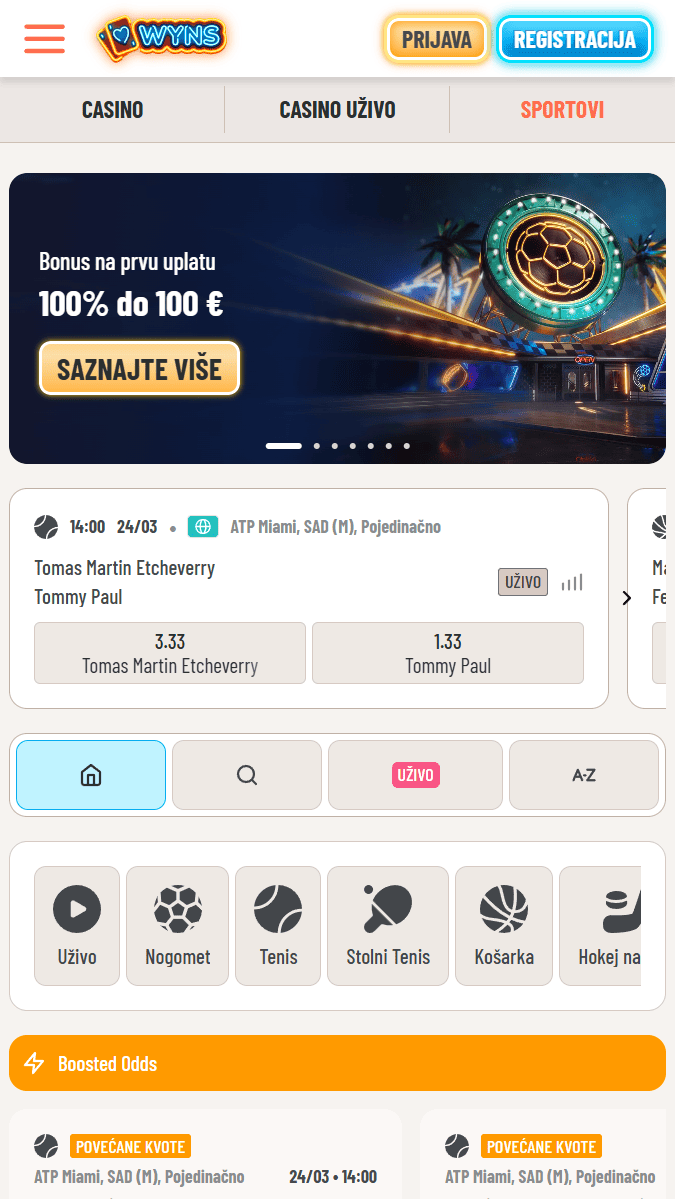Switch to the Casino Uživo tab
Screen dimensions: 675x1199
337,110
